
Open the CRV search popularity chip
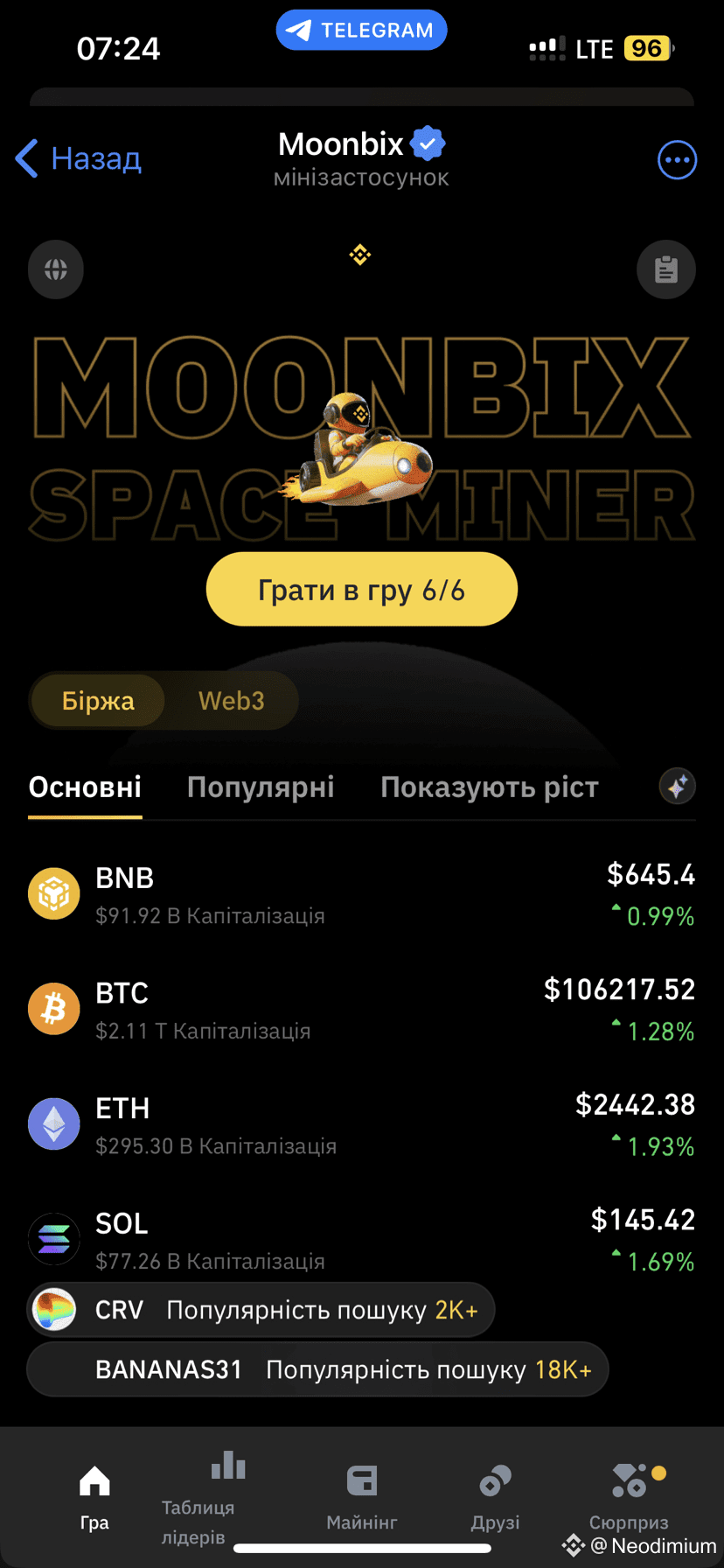[x=261, y=1310]
